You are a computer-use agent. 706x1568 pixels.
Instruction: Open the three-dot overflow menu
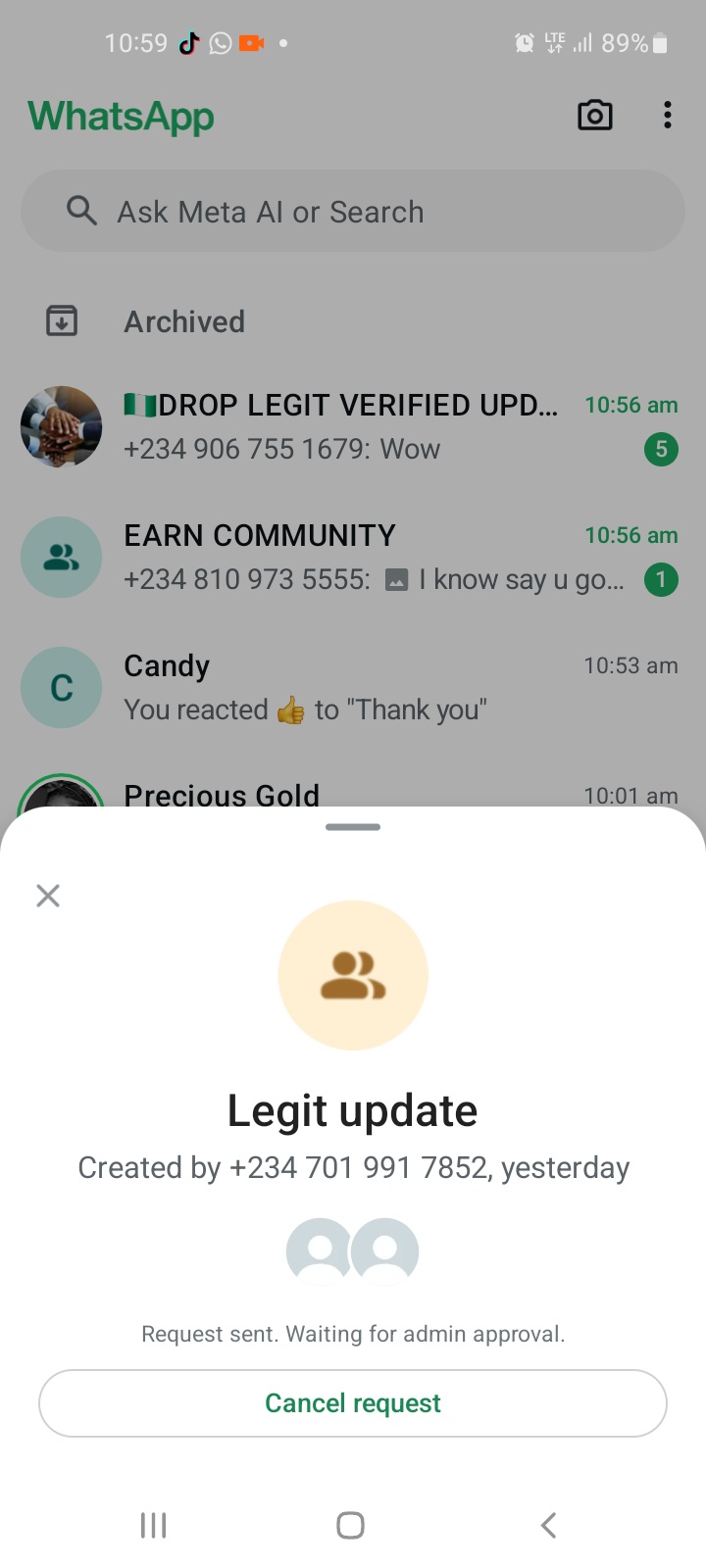[667, 116]
